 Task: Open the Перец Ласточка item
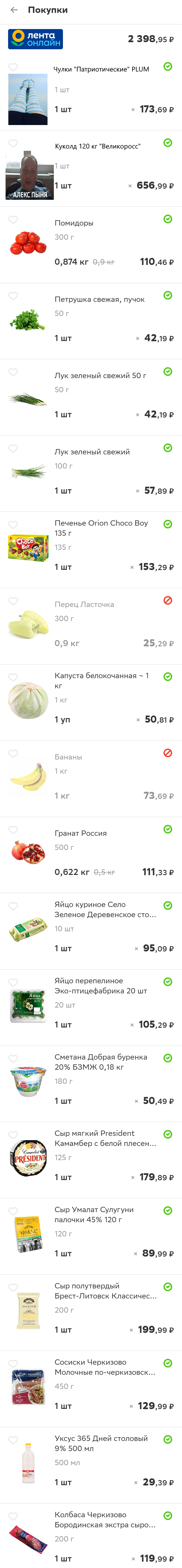pos(84,604)
